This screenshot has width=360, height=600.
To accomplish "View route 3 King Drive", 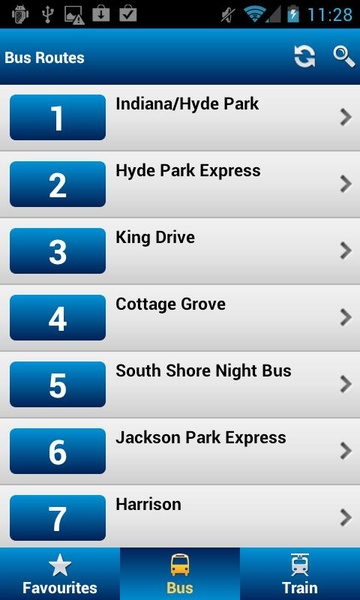I will coord(180,251).
